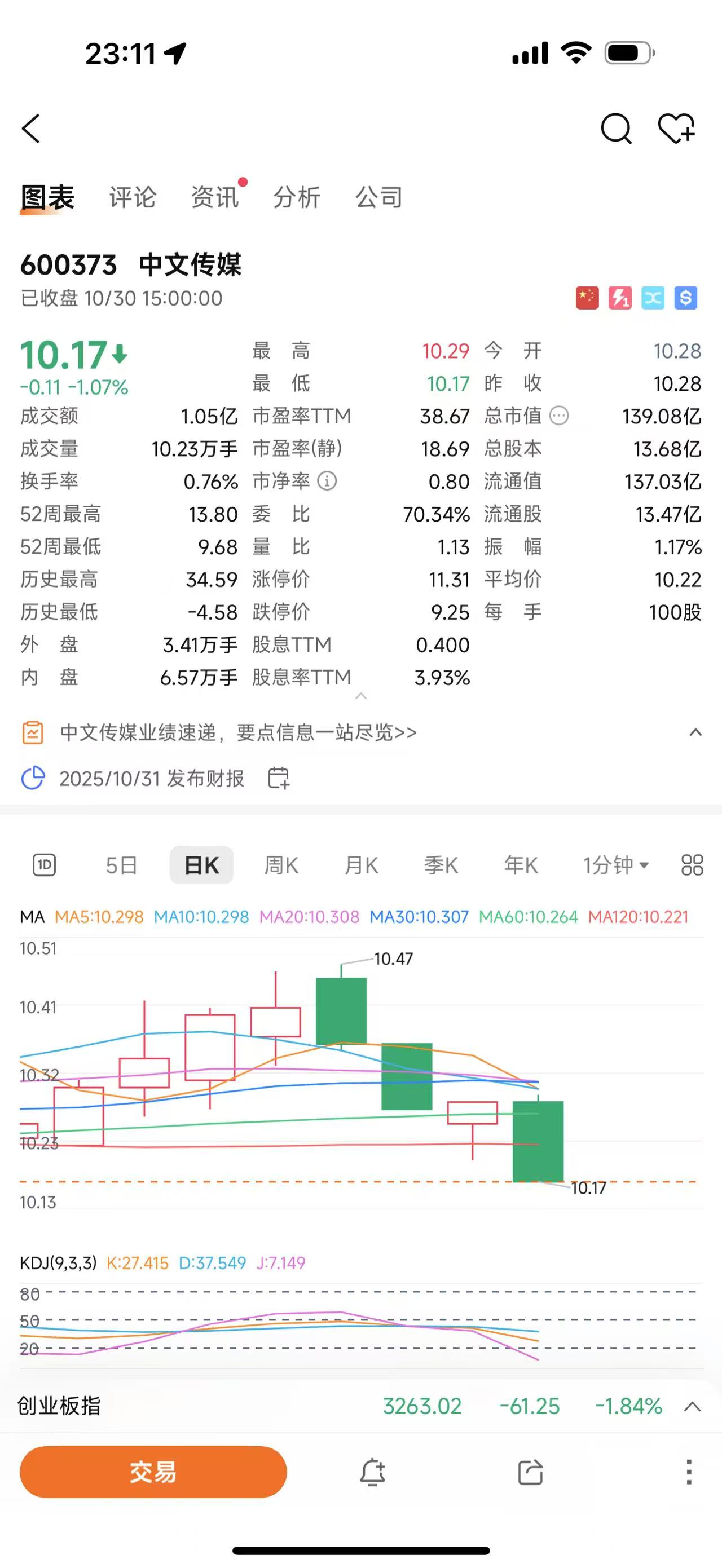Switch chart to 月K
722x1568 pixels.
361,865
